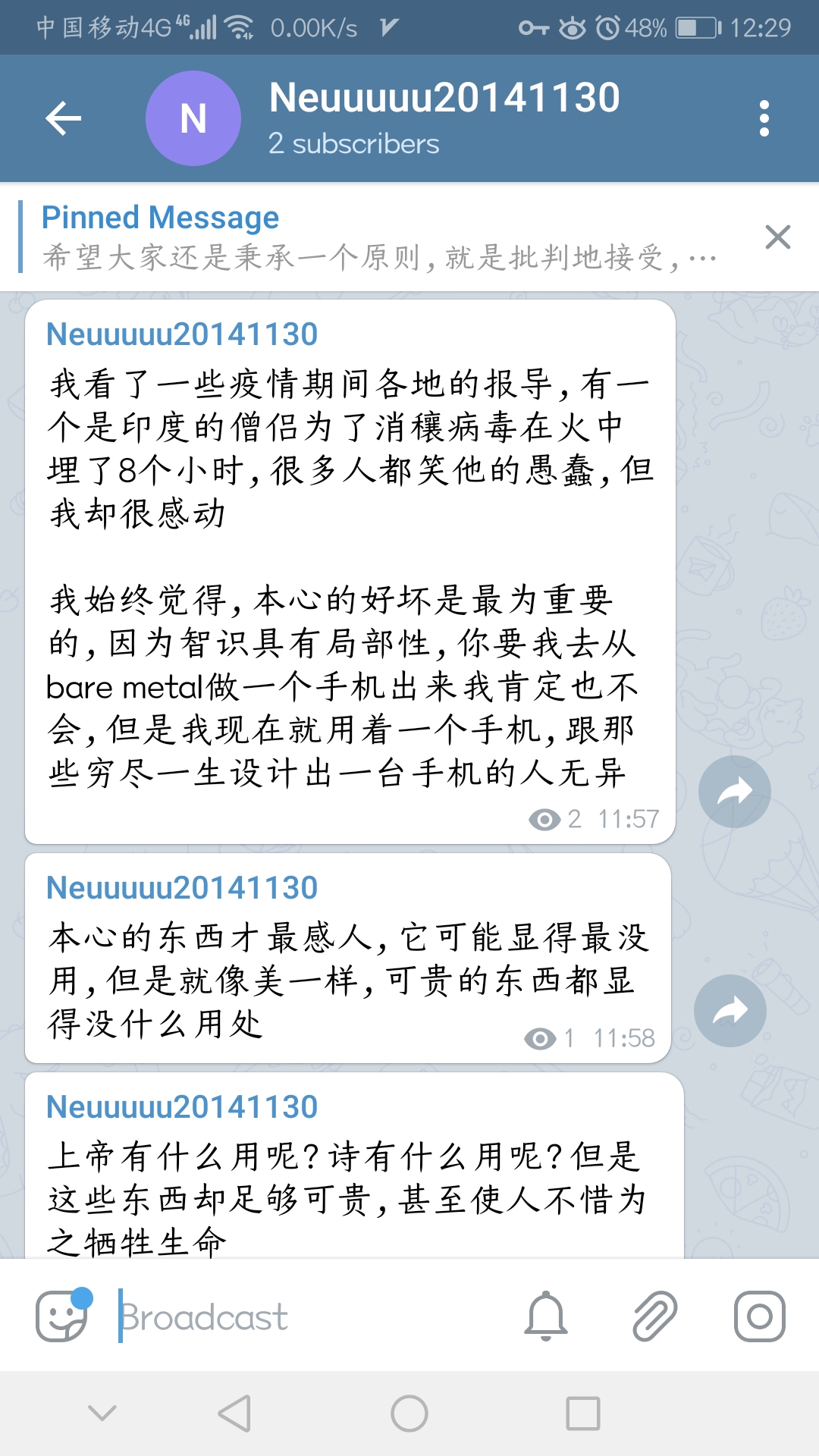Open channel info from title Neuuuuu20141130
This screenshot has height=1456, width=819.
click(x=444, y=99)
